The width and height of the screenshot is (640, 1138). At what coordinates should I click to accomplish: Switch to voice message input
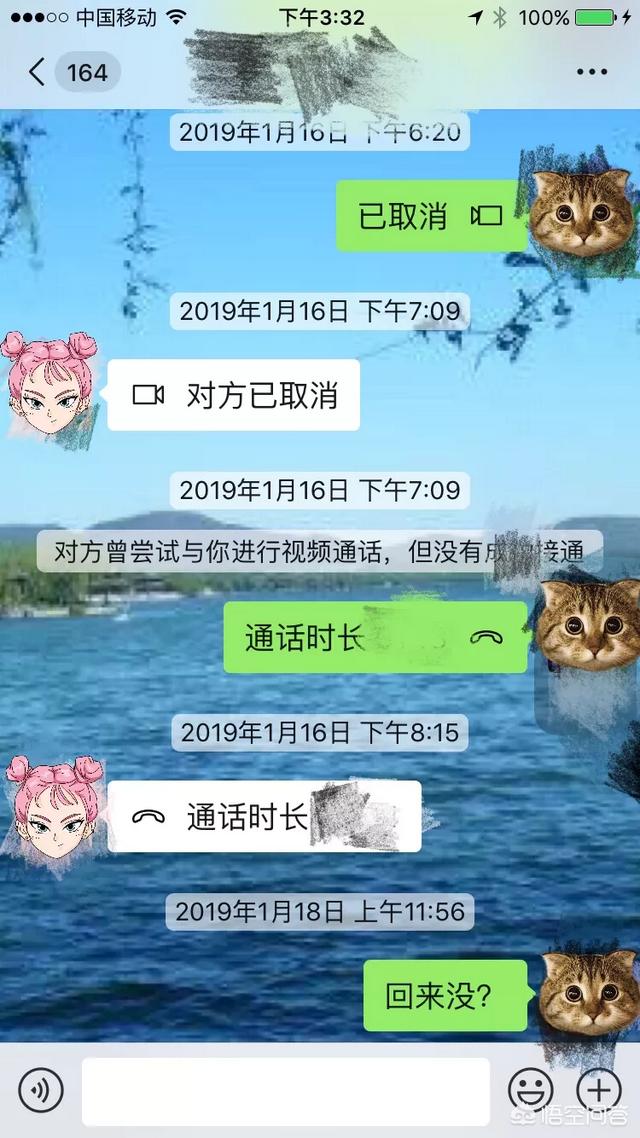41,1088
